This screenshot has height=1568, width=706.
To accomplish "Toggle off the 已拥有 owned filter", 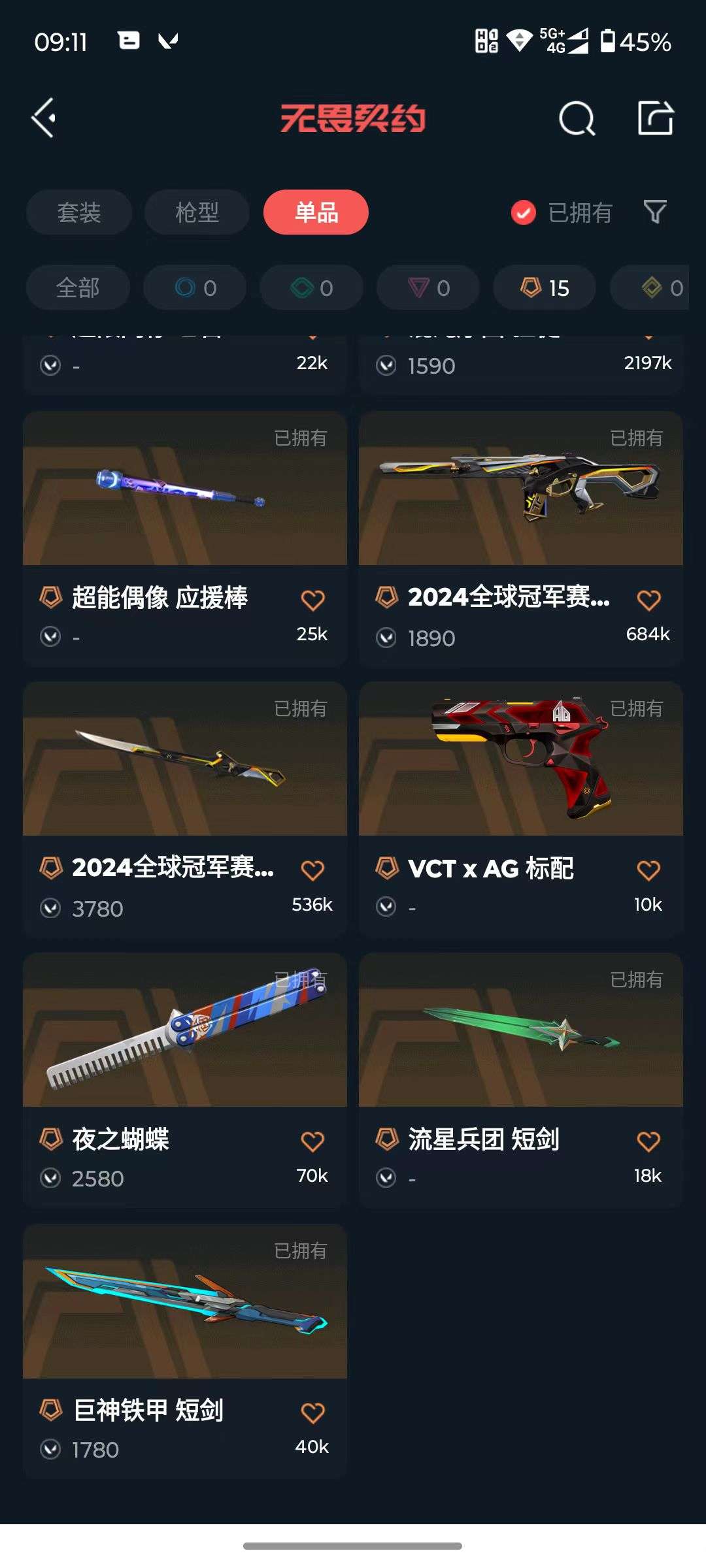I will pos(522,214).
